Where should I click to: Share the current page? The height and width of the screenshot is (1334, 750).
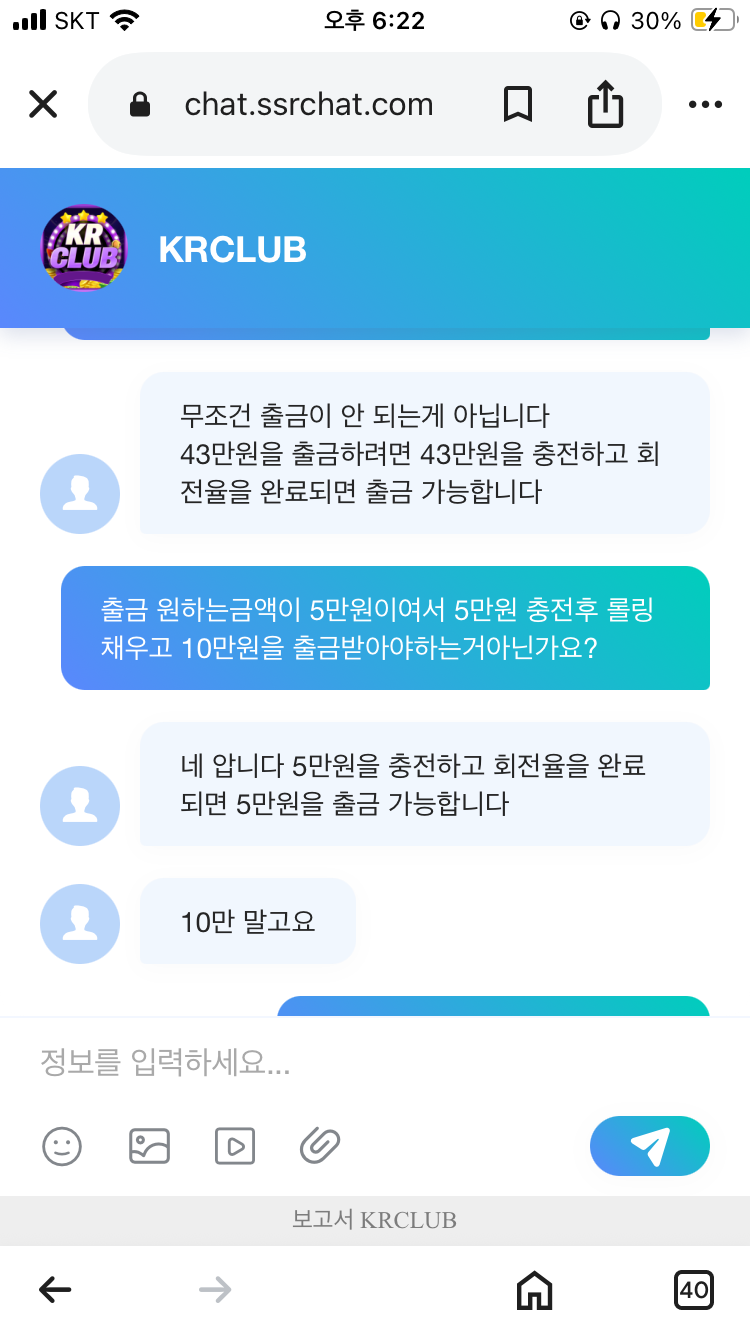click(x=605, y=104)
